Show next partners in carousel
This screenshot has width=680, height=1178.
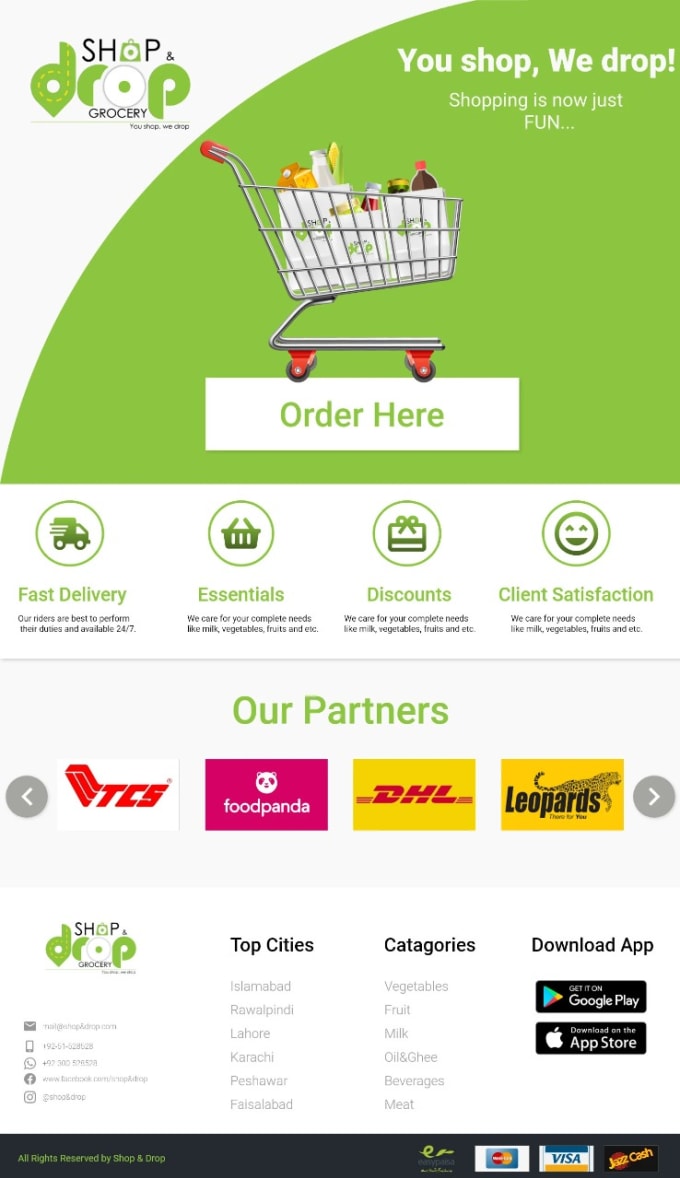[654, 797]
